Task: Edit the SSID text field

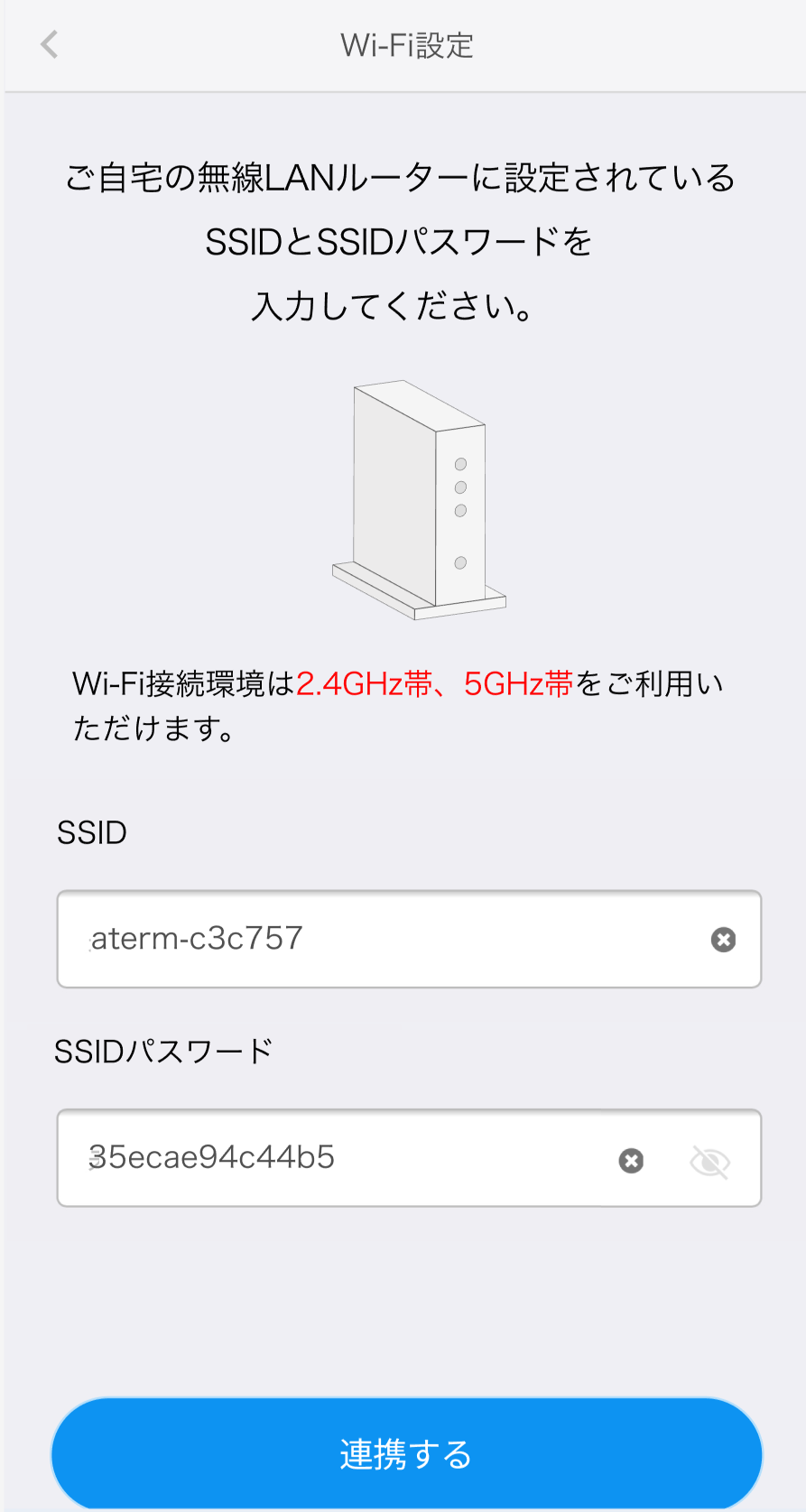Action: tap(379, 939)
